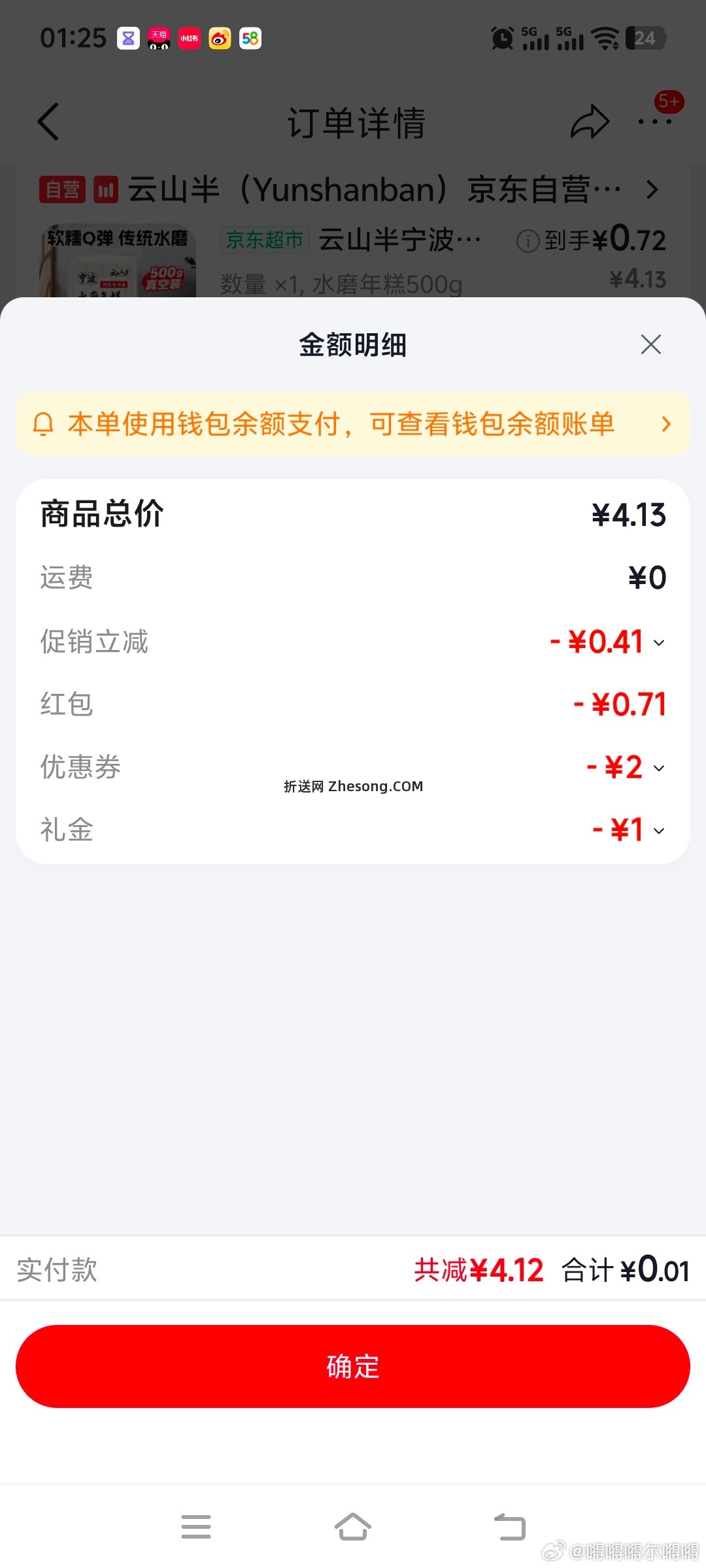This screenshot has height=1568, width=706.
Task: Tap the 58 app icon in the status bar
Action: click(x=250, y=39)
